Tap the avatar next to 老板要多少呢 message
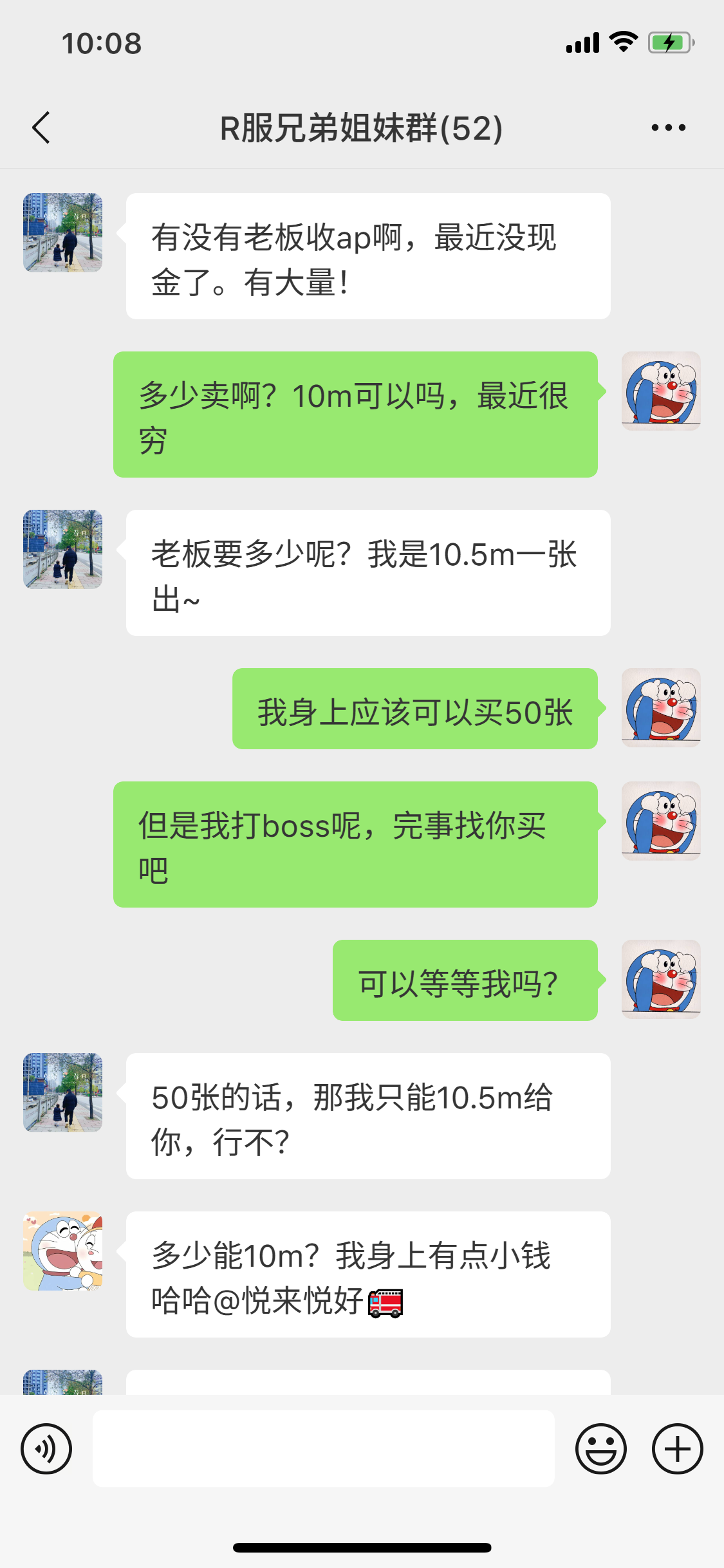The width and height of the screenshot is (724, 1568). tap(63, 549)
